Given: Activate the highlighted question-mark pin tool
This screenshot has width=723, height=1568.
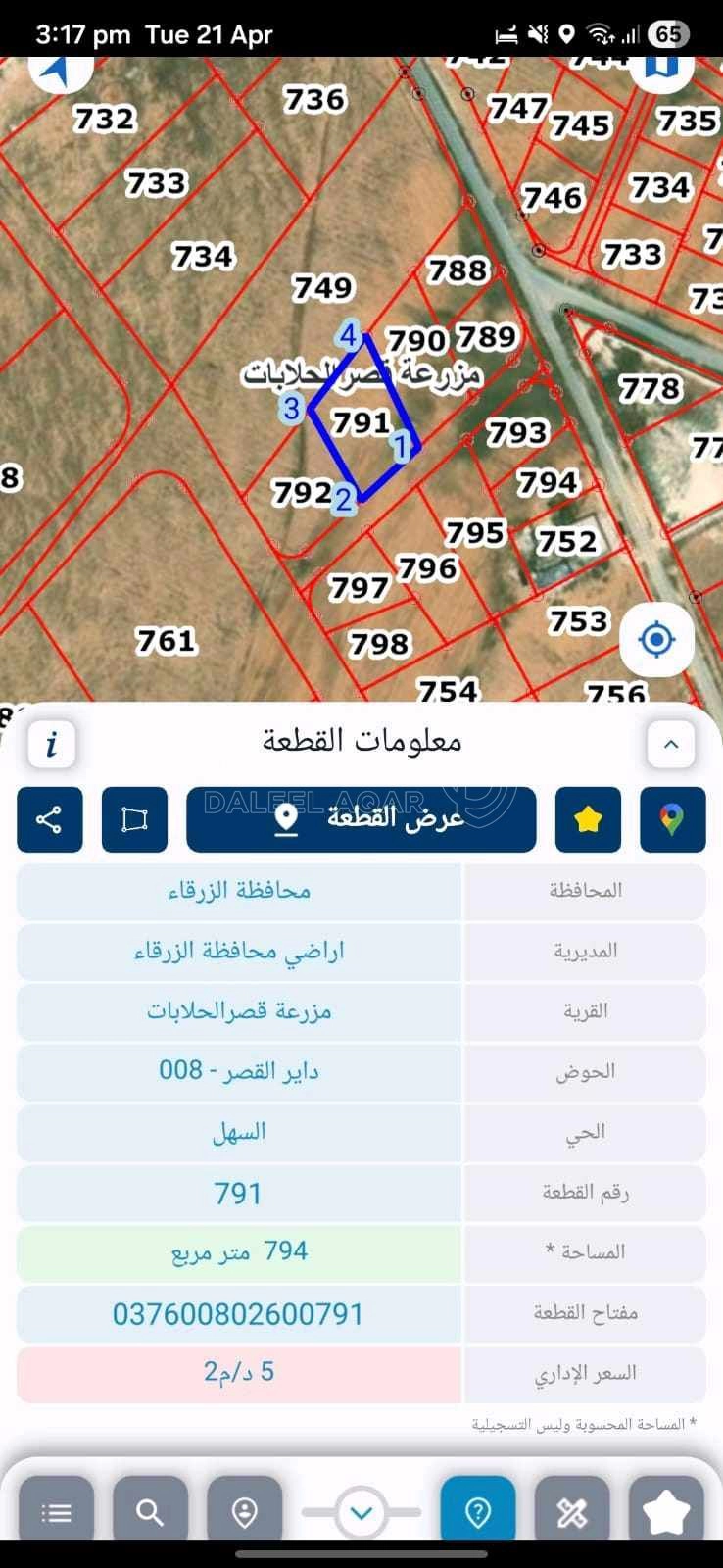Looking at the screenshot, I should coord(477,1510).
